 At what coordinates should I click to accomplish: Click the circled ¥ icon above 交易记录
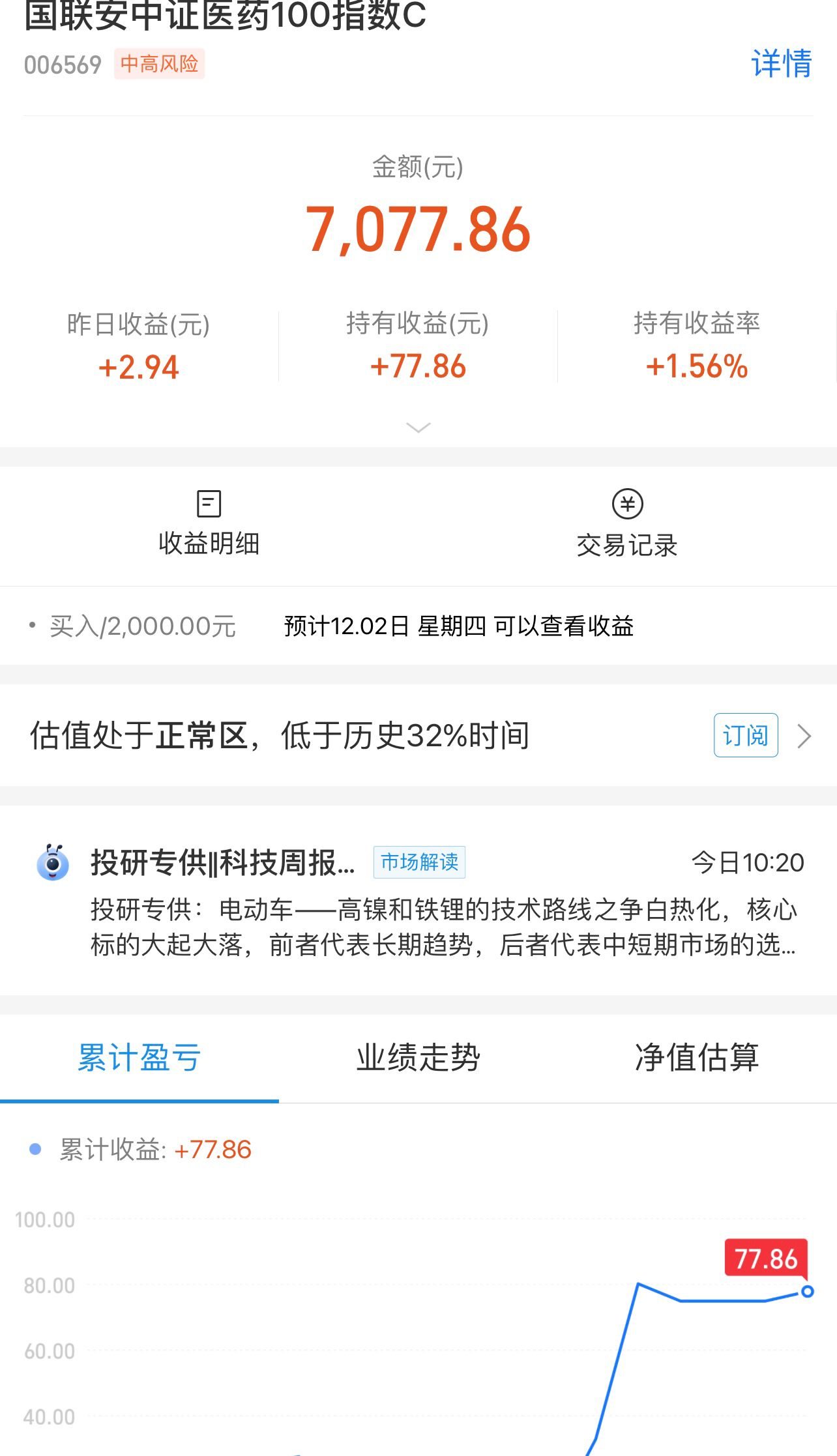[628, 503]
